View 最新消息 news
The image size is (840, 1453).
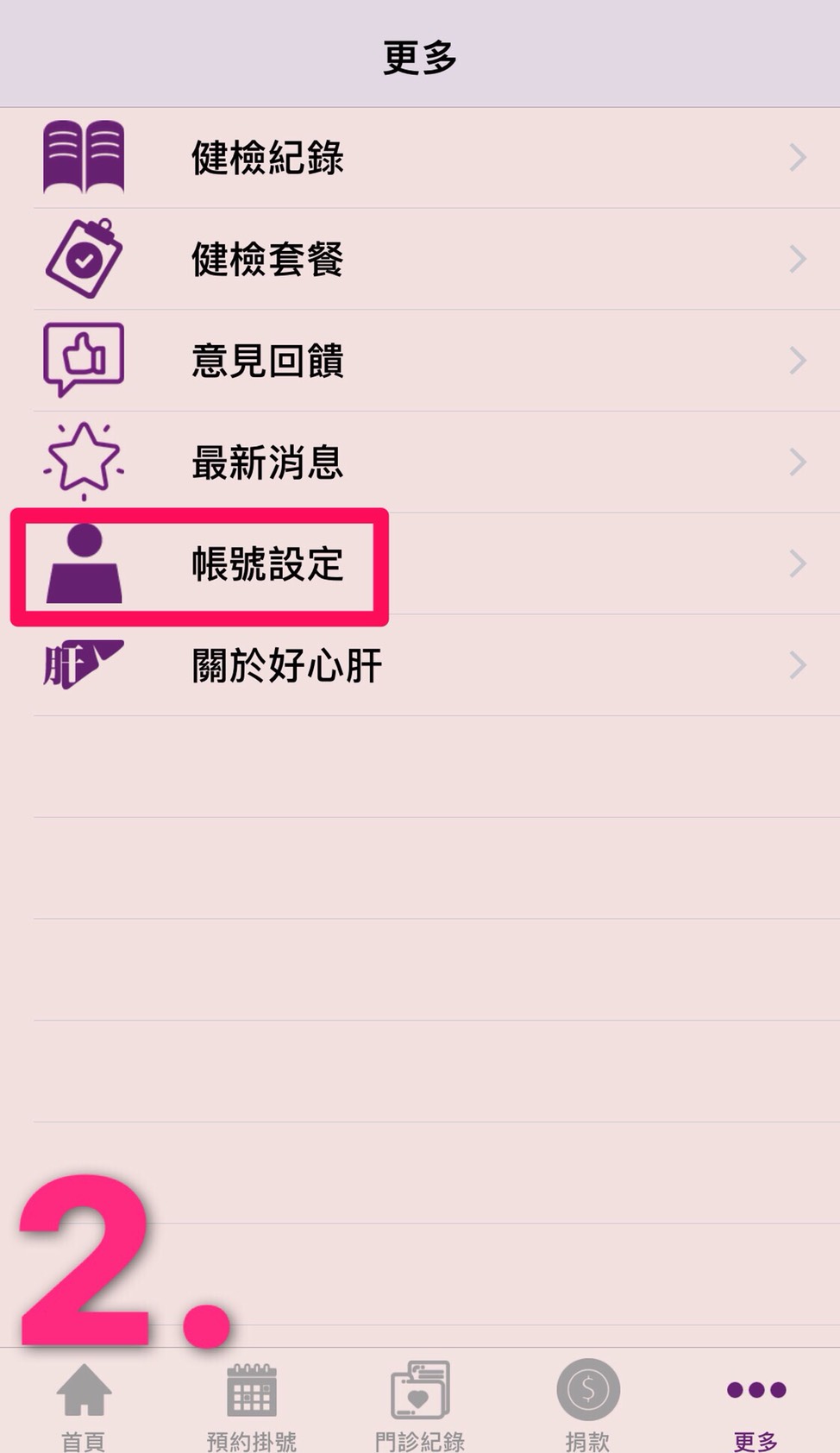pyautogui.click(x=420, y=462)
